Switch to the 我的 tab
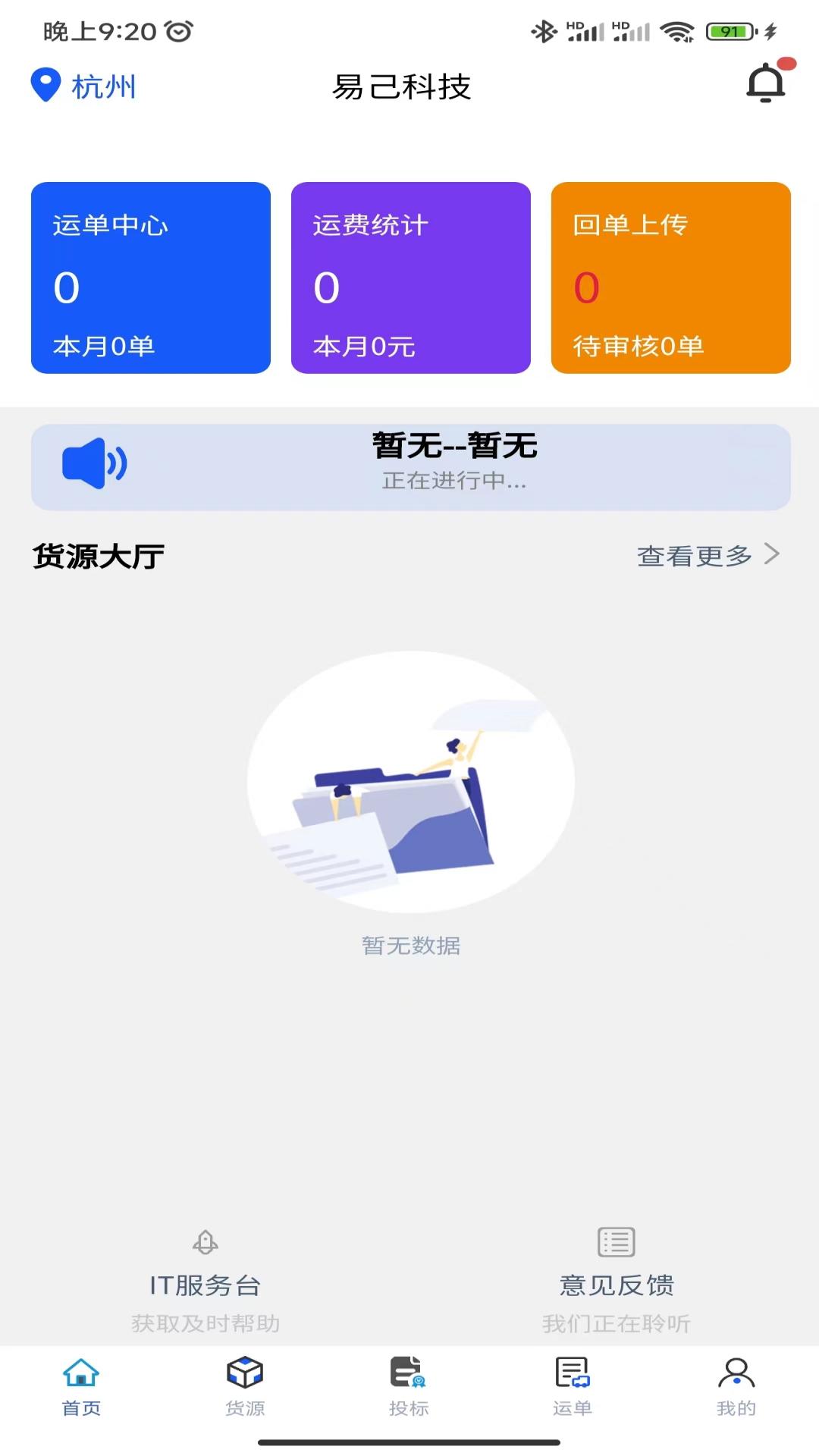This screenshot has width=819, height=1456. click(x=736, y=1386)
